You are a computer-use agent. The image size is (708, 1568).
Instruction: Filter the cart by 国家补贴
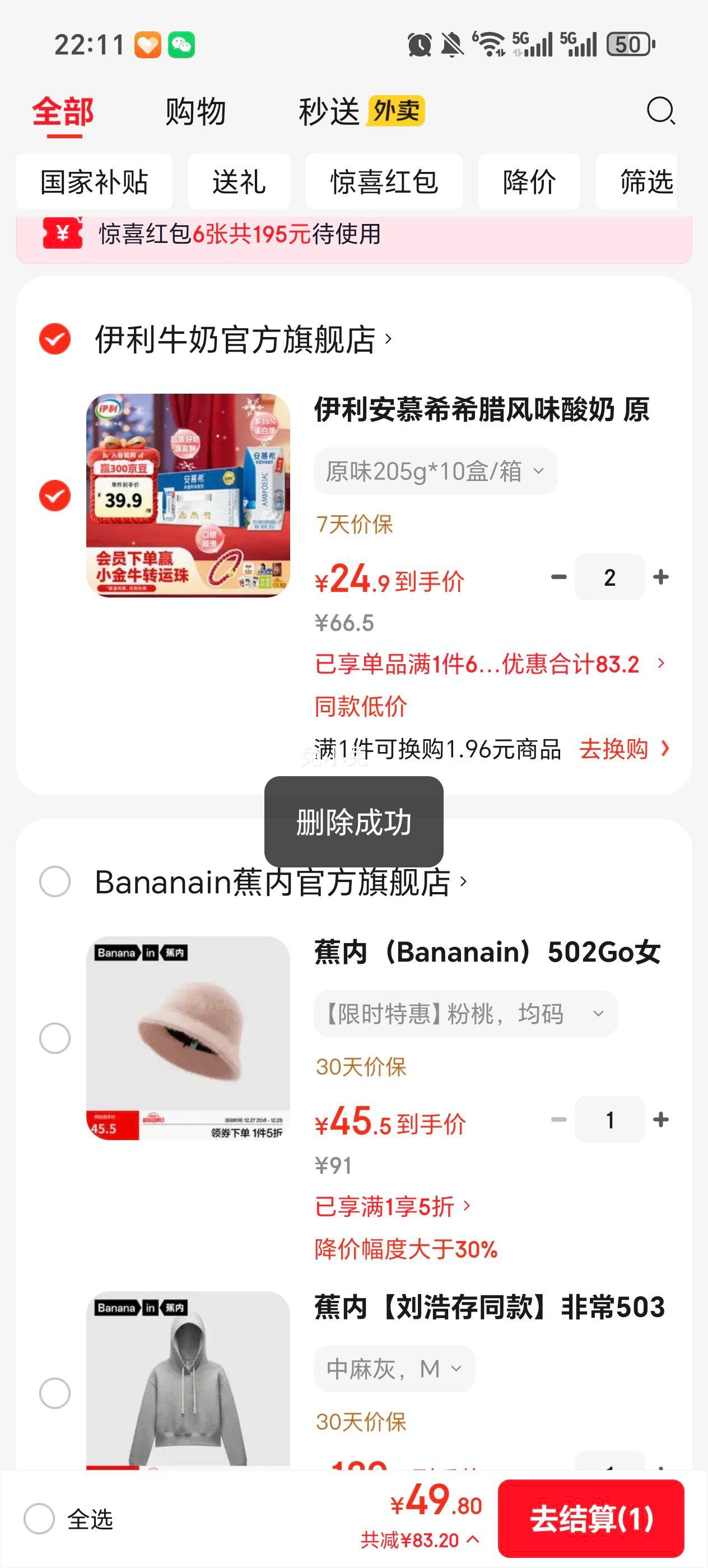pos(94,181)
